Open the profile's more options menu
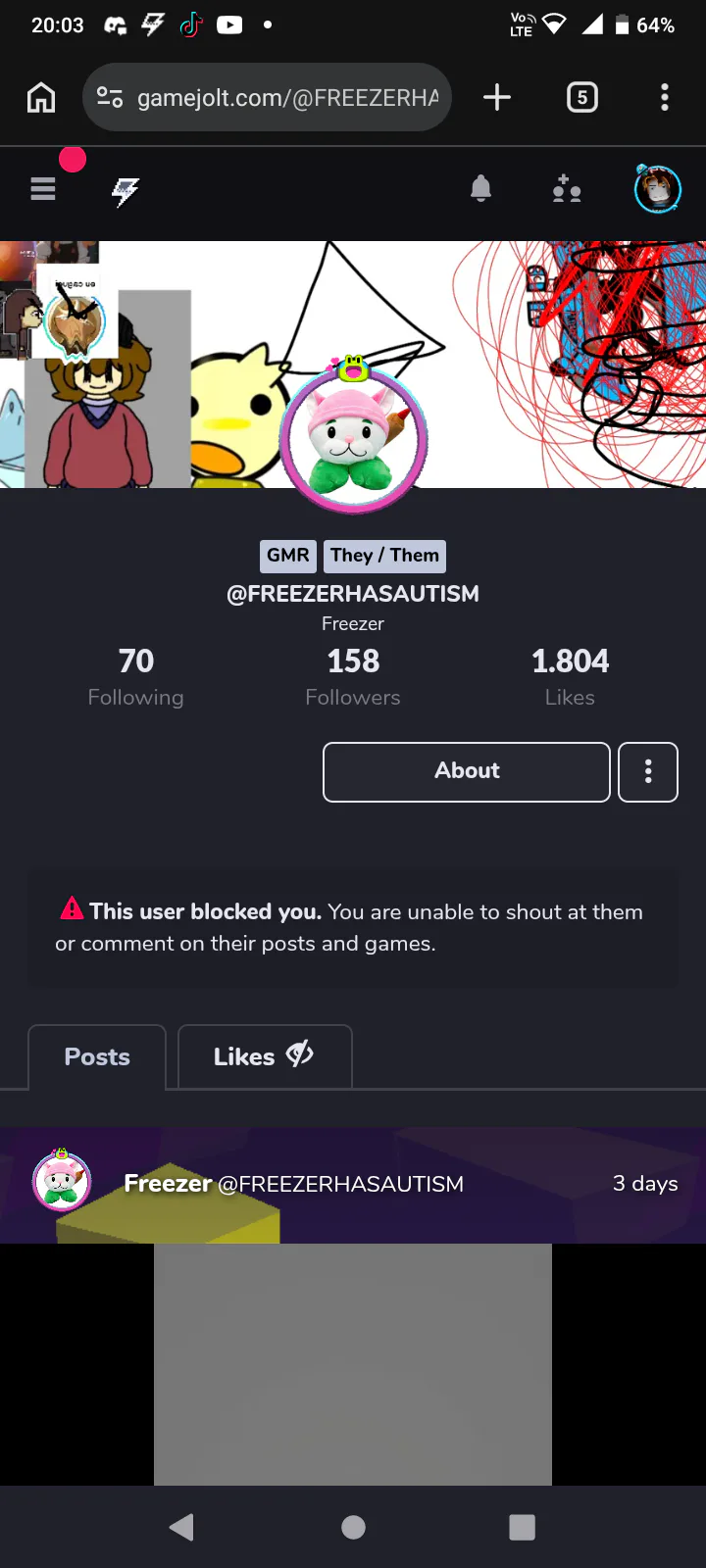This screenshot has width=706, height=1568. [648, 771]
